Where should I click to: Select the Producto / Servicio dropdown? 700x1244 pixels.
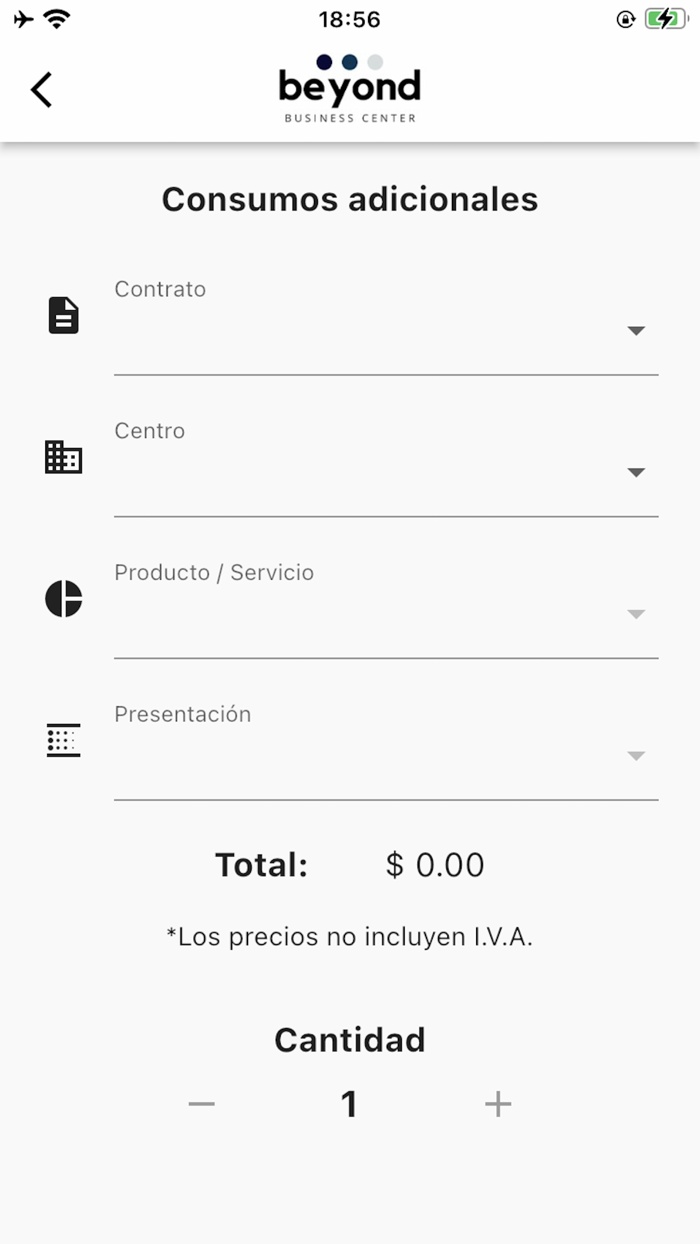coord(385,614)
